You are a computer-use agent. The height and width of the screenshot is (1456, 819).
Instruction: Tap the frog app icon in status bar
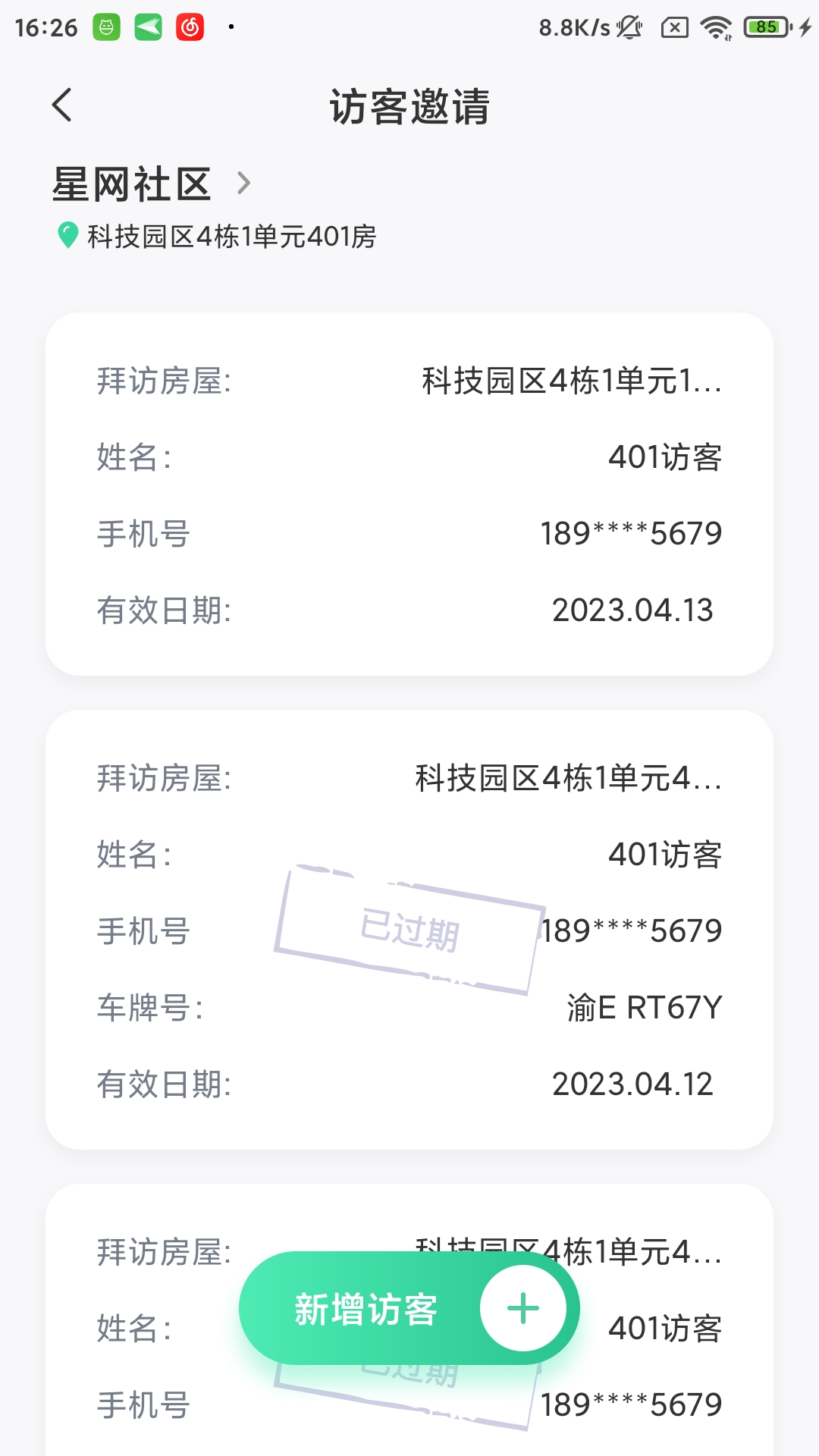tap(106, 27)
